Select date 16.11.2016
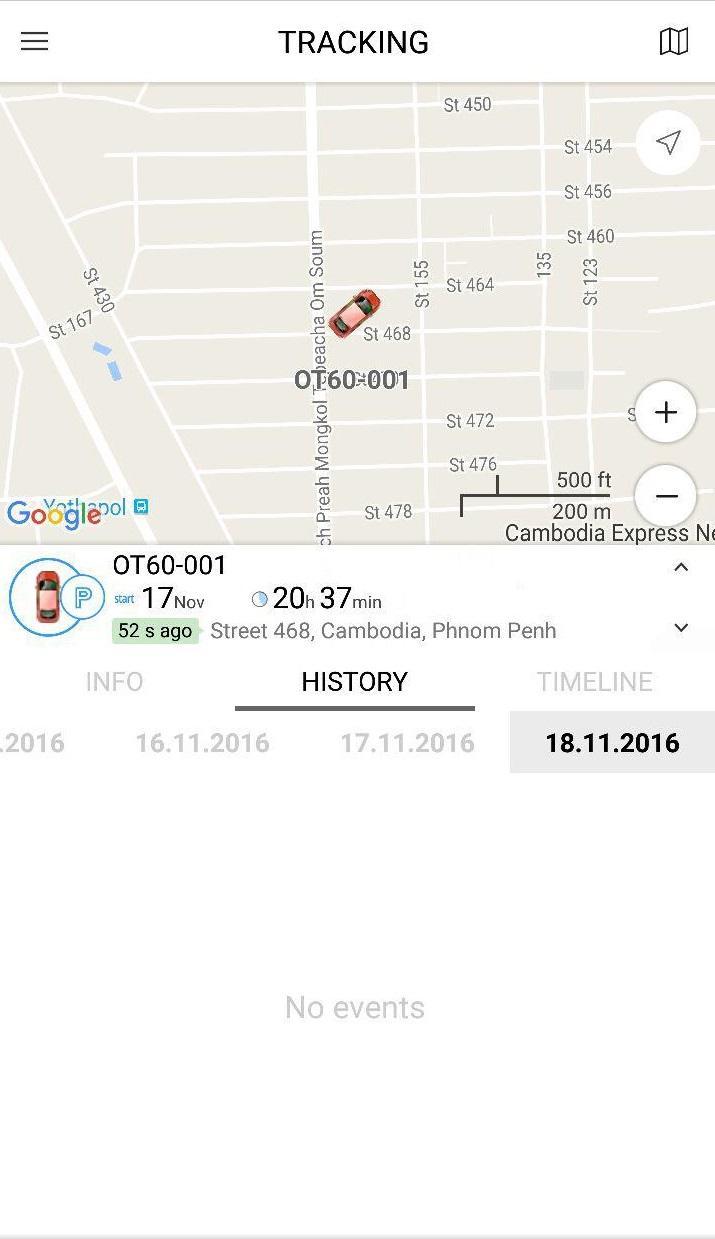This screenshot has width=715, height=1239. [202, 743]
